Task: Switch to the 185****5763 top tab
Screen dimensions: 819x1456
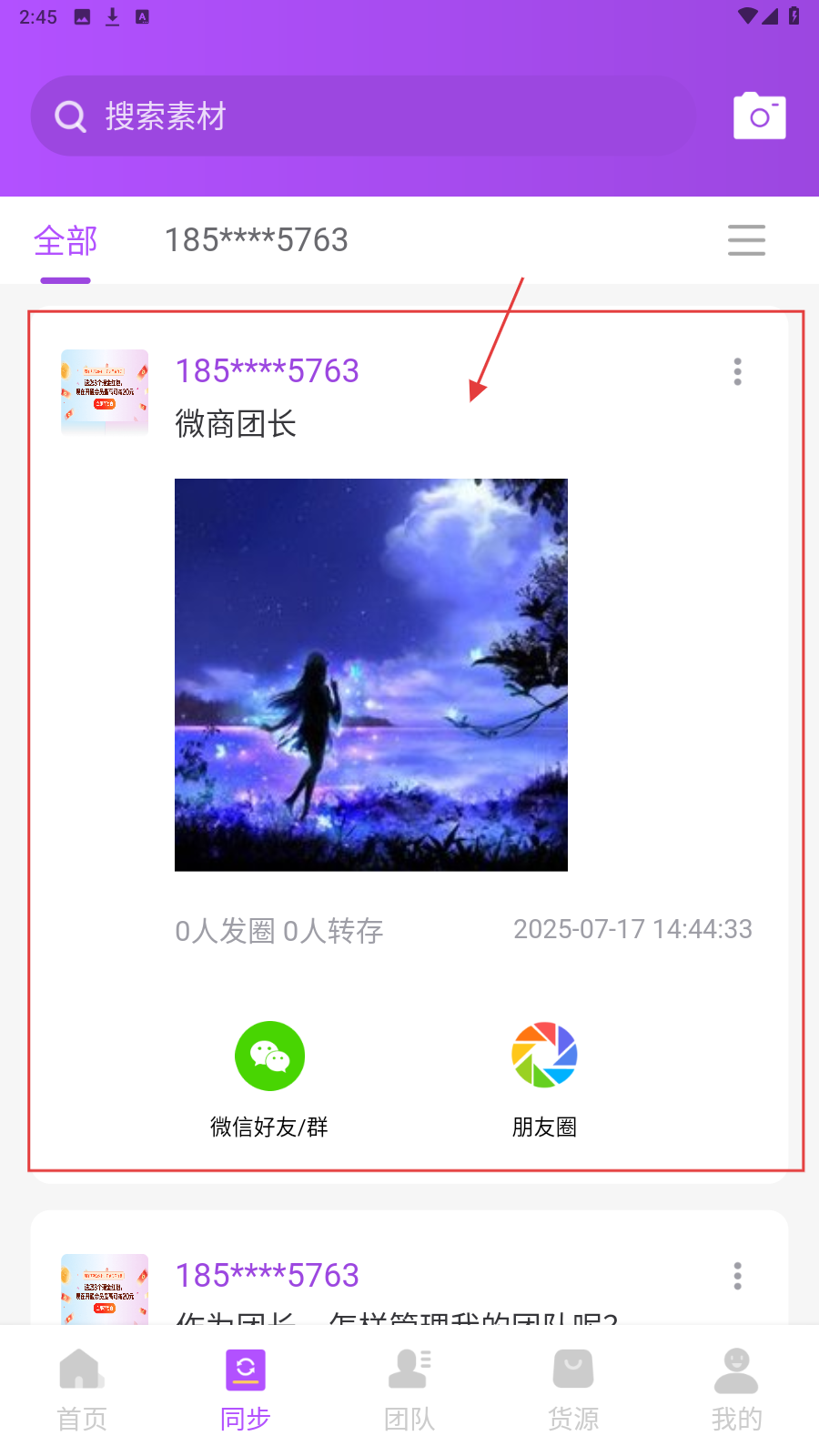Action: point(256,240)
